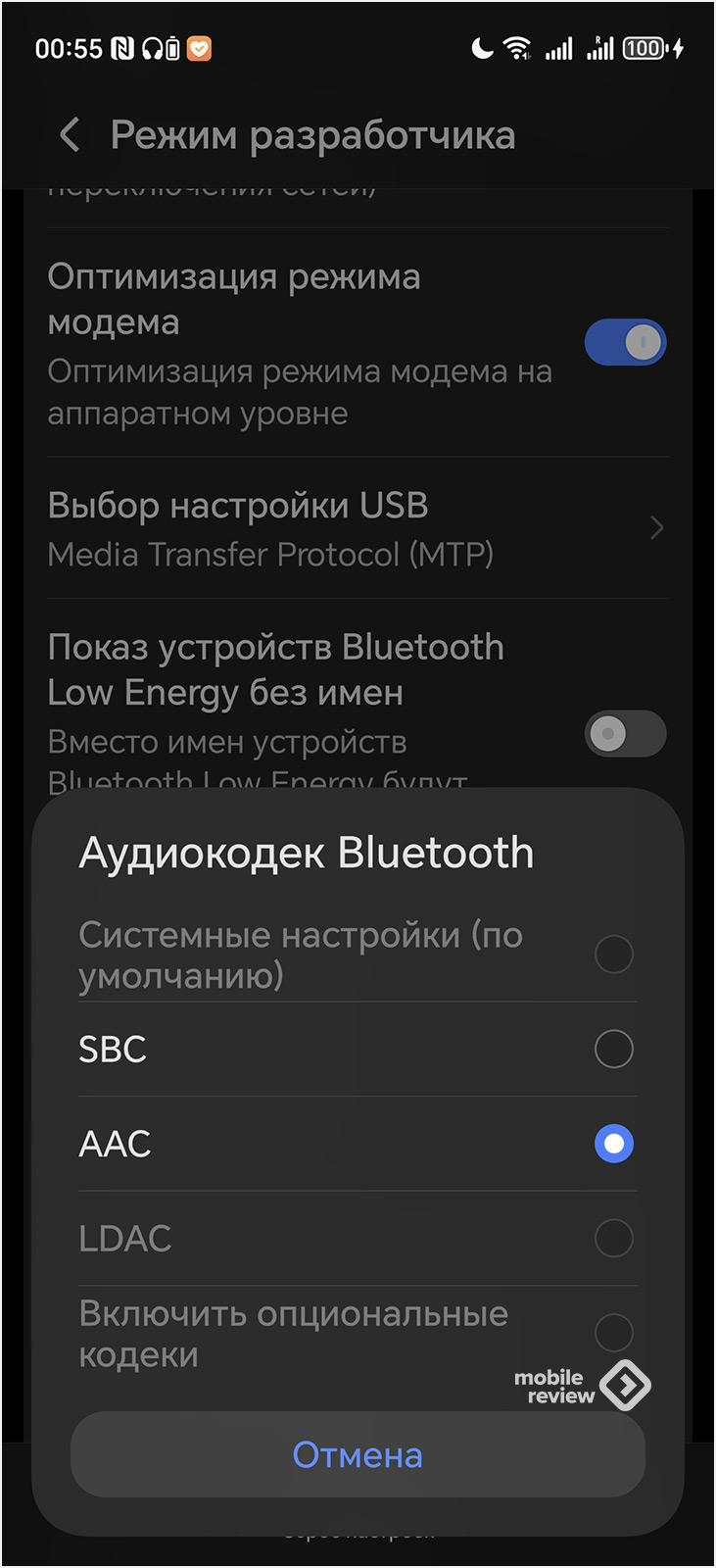Tap Отмена to close the dialog
Viewport: 716px width, 1568px height.
point(358,1454)
